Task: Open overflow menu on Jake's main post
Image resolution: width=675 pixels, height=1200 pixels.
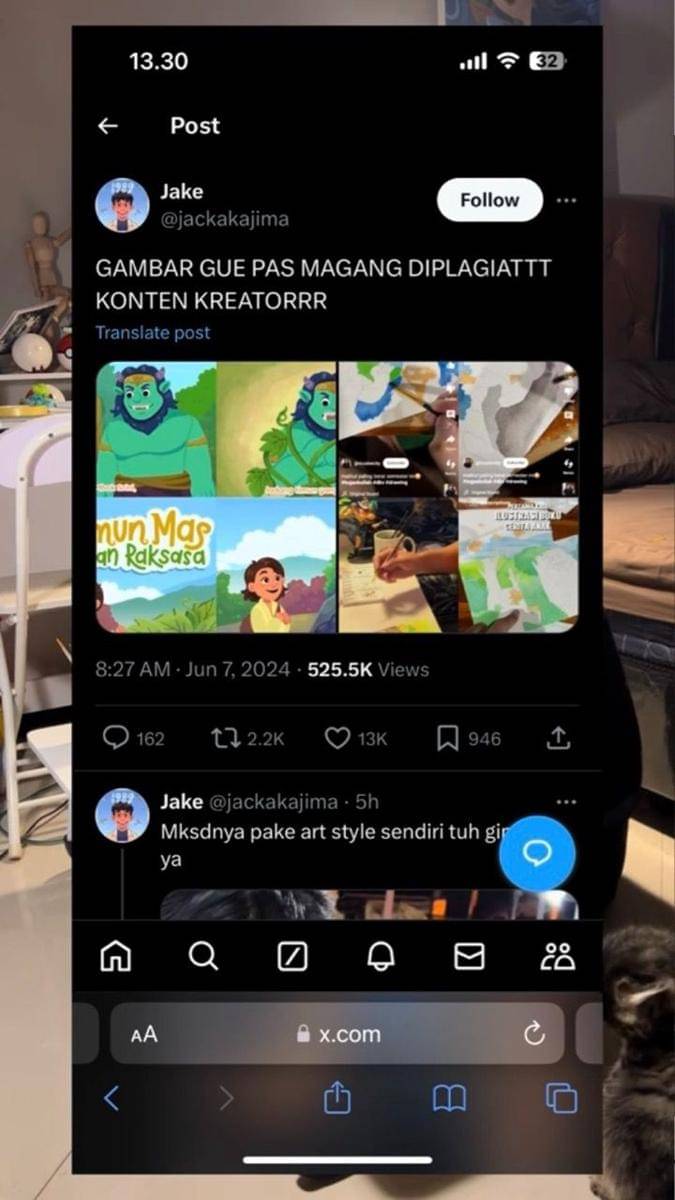Action: (566, 200)
